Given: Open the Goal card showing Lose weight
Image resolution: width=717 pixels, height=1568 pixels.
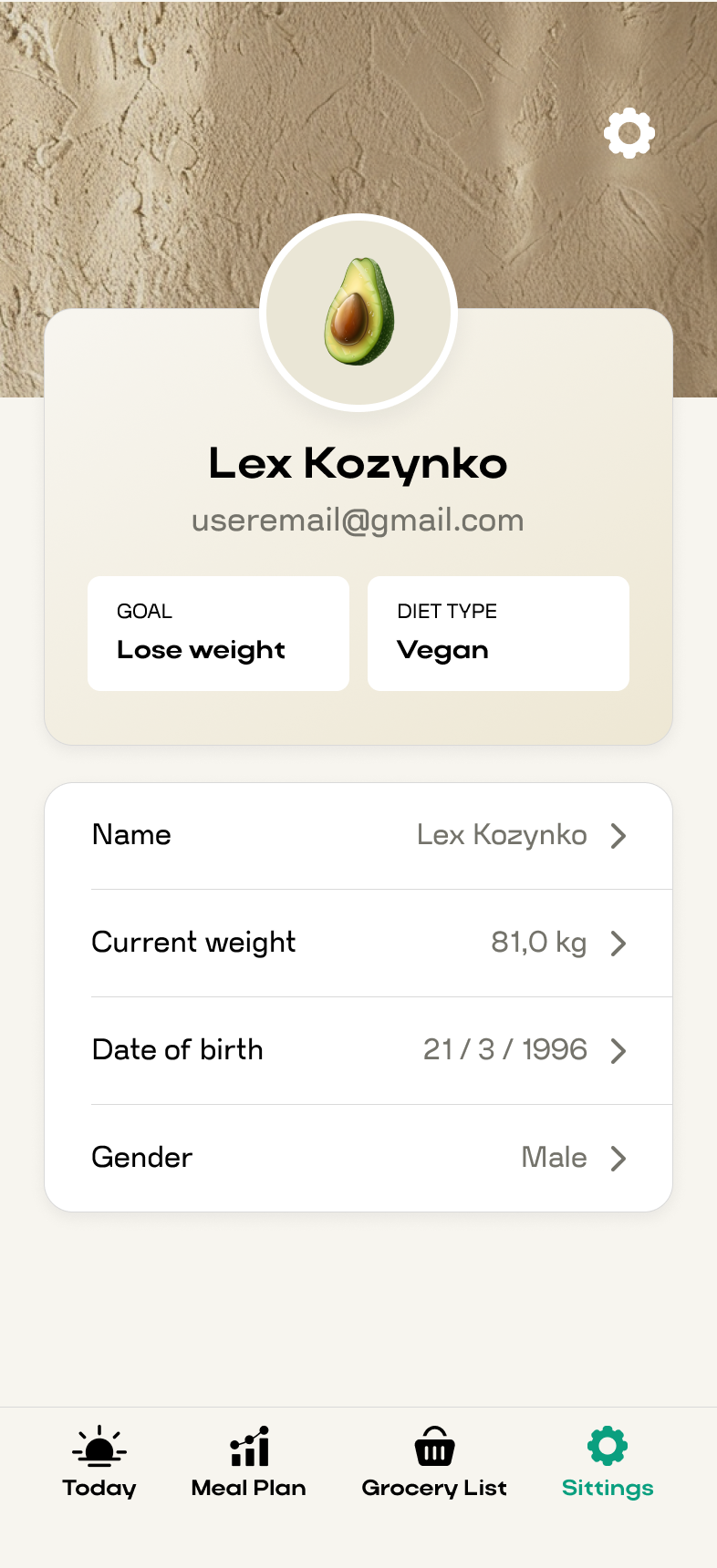Looking at the screenshot, I should tap(218, 634).
